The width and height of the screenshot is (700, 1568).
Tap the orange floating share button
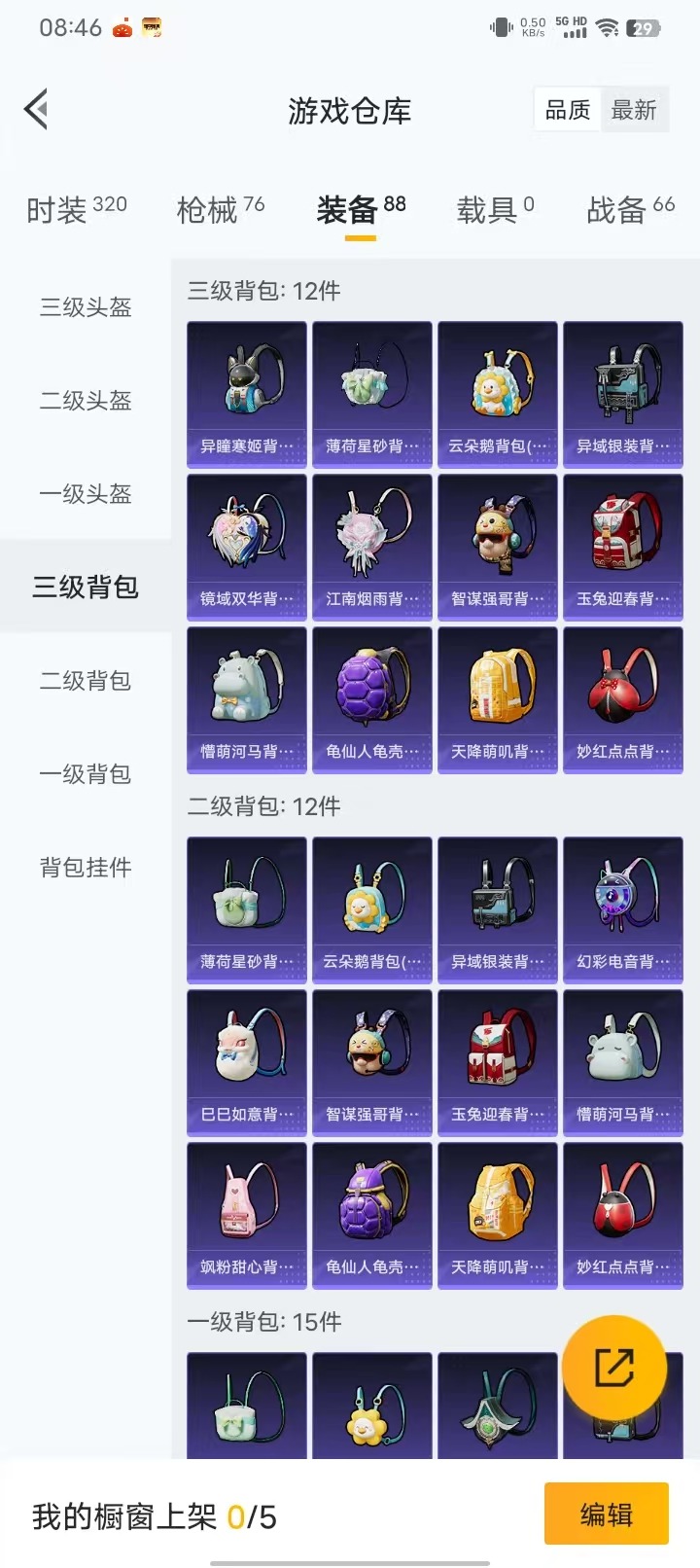[614, 1368]
